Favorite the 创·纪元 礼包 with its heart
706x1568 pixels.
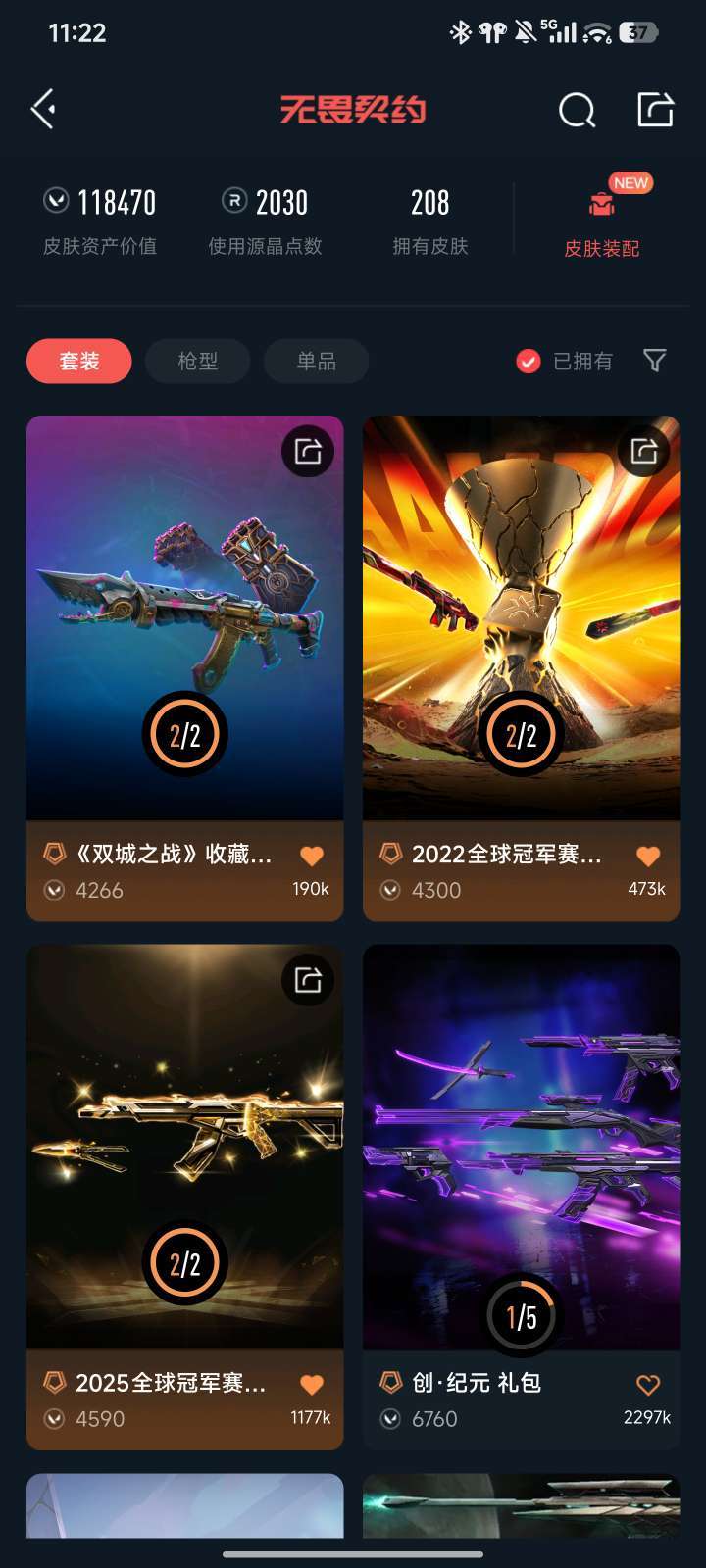click(x=648, y=1384)
